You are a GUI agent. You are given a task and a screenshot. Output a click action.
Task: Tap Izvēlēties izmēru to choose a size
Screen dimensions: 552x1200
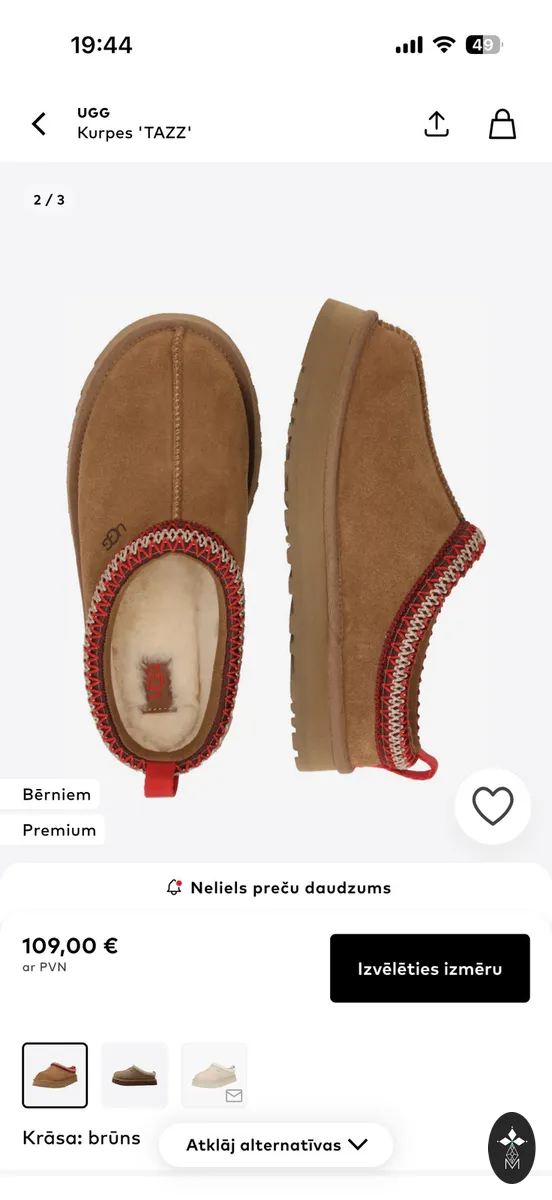coord(430,968)
